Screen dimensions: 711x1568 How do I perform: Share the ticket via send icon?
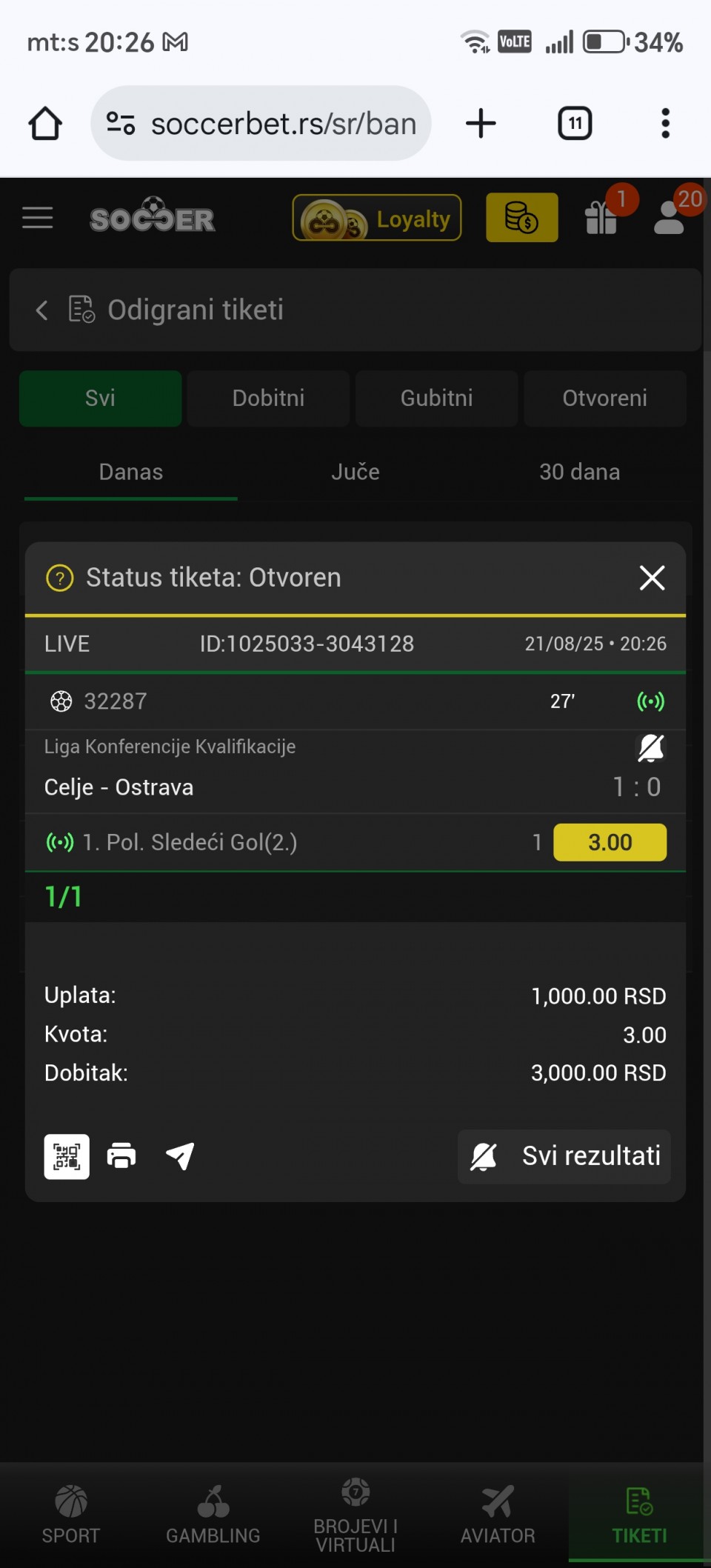(180, 1156)
